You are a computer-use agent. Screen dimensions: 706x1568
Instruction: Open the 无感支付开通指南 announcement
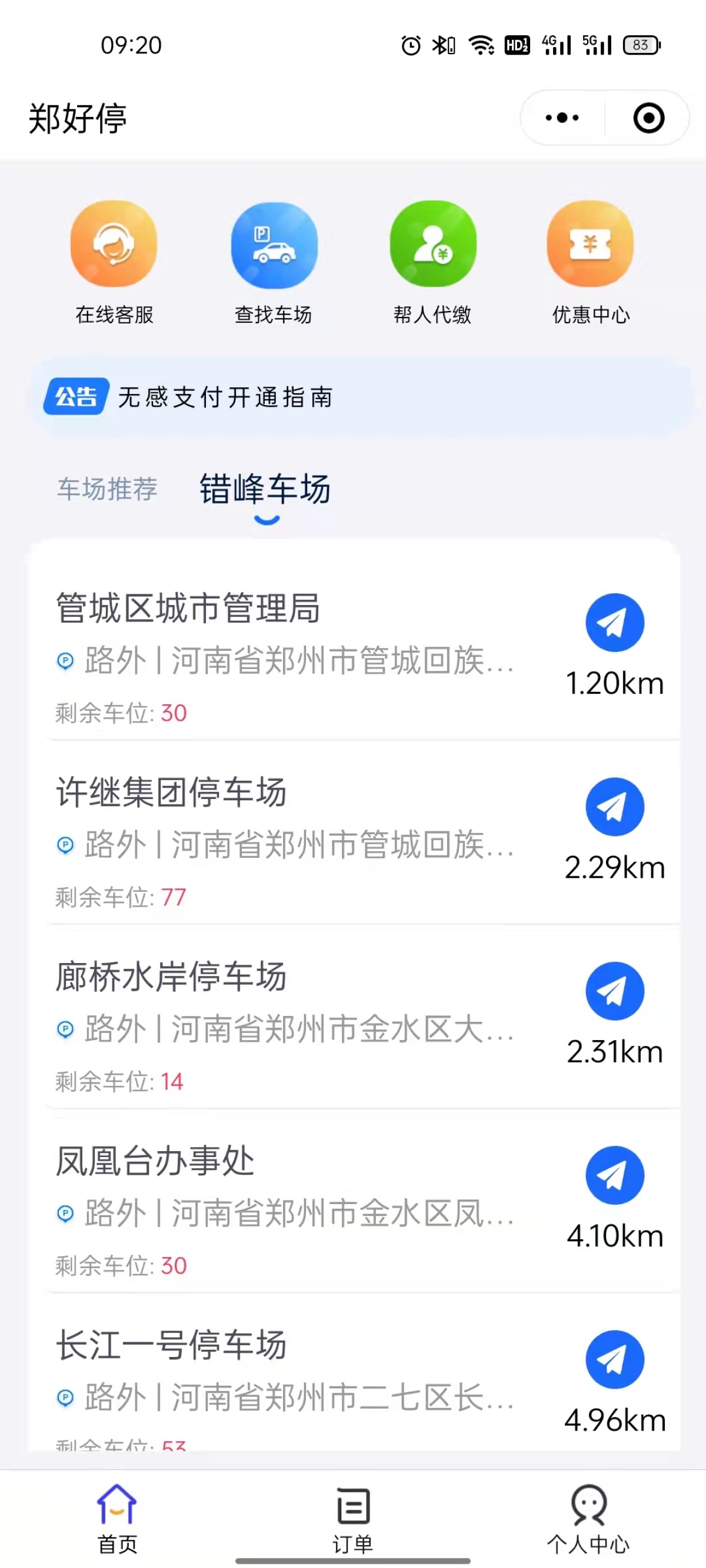[x=225, y=397]
